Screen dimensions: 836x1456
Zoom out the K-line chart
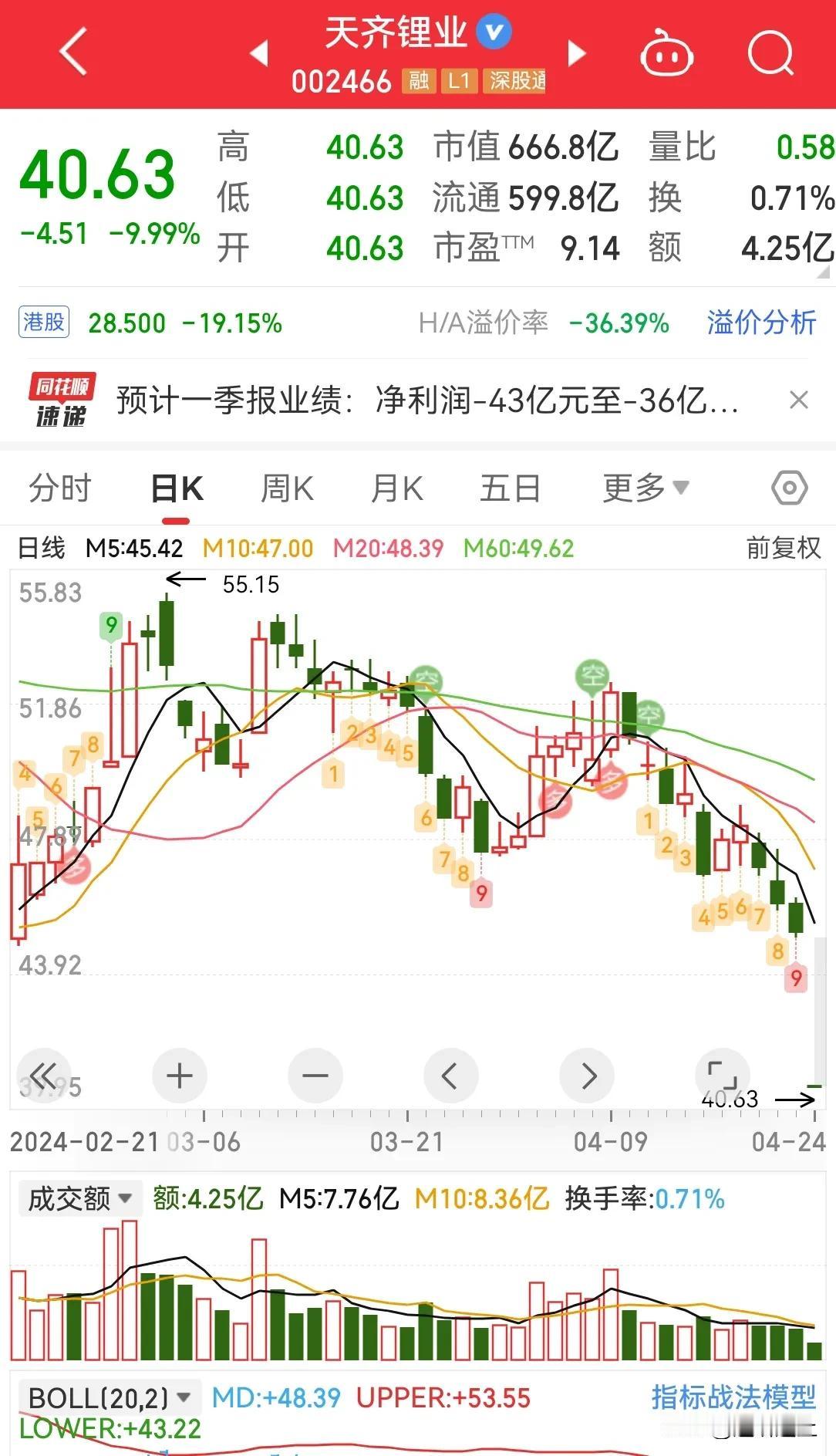(315, 1075)
